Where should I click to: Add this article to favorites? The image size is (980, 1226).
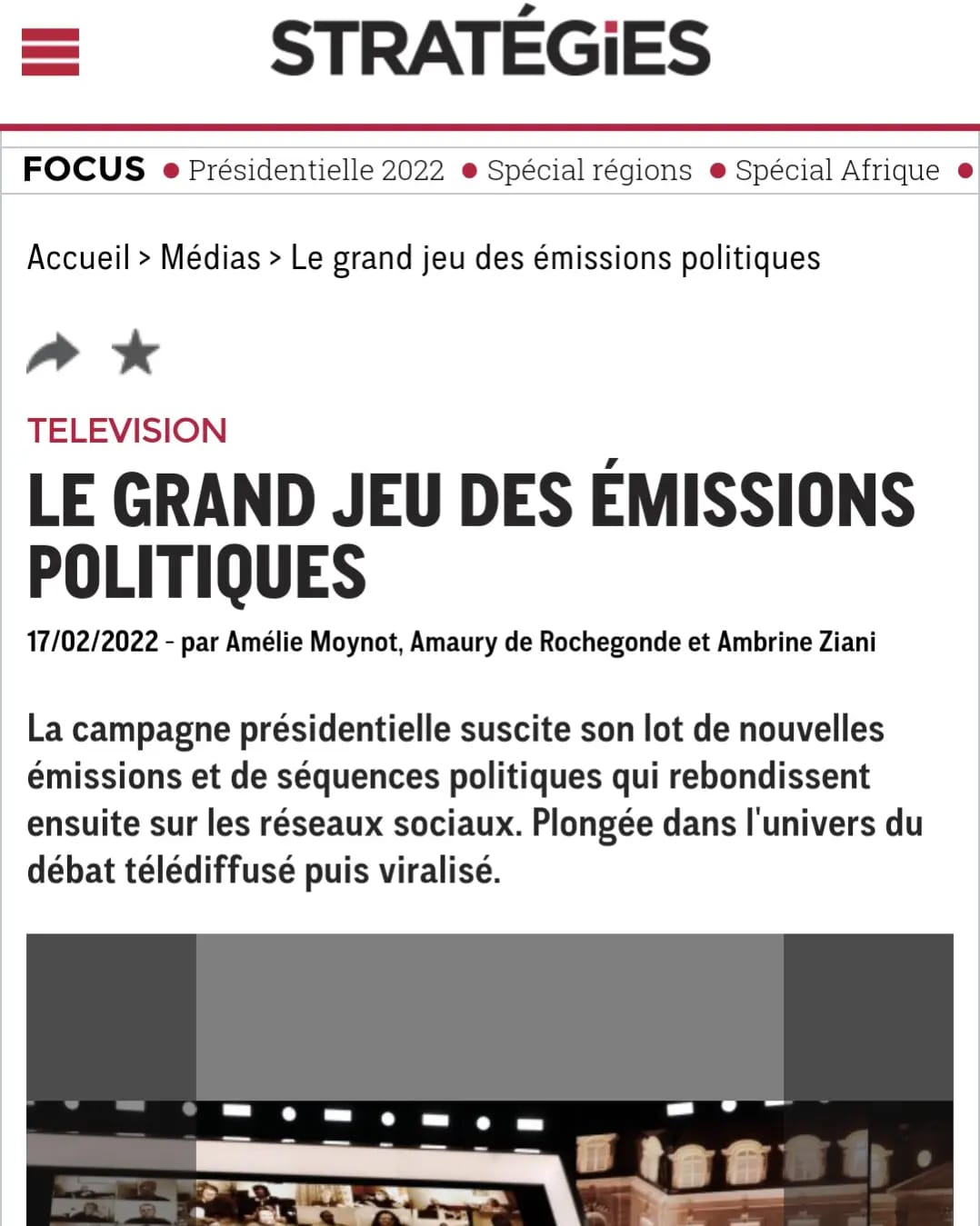(135, 353)
